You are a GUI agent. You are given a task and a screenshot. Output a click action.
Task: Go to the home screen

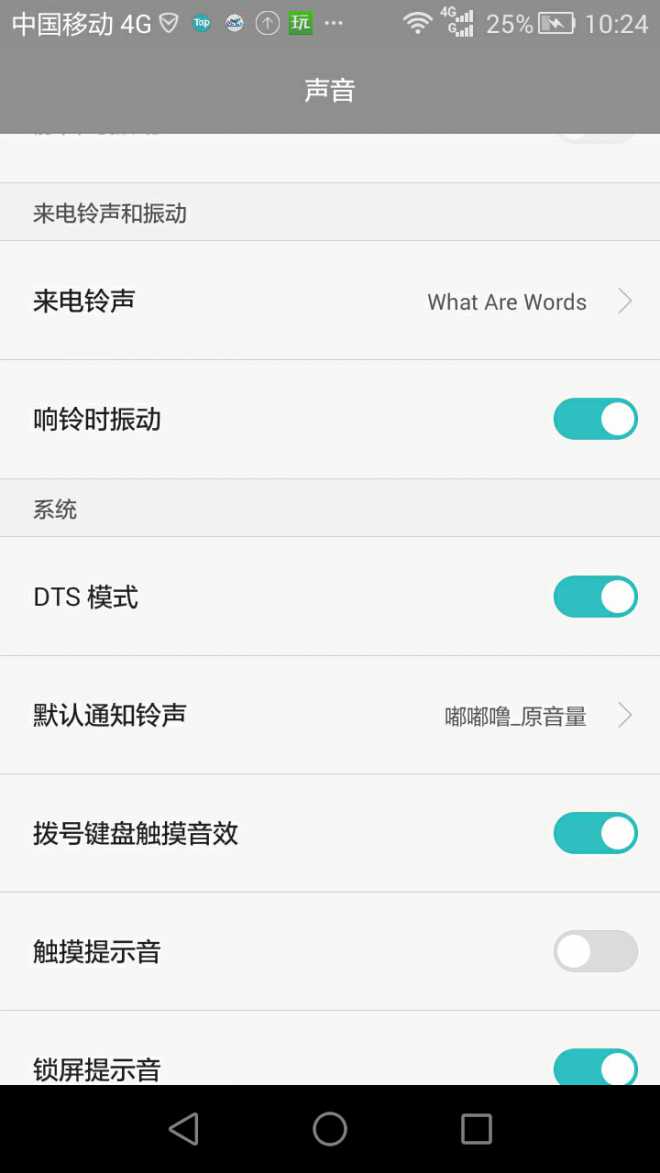tap(330, 1129)
